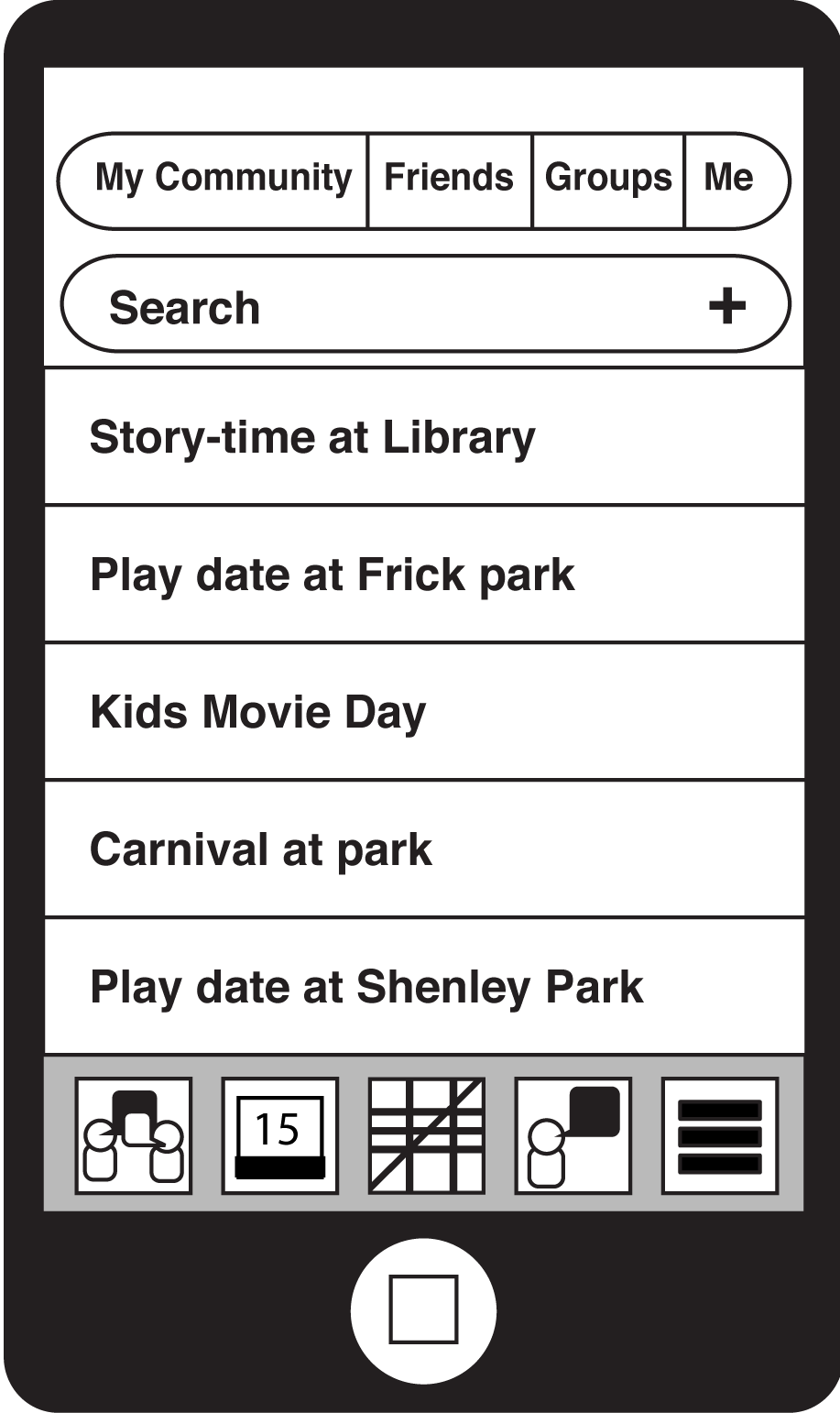This screenshot has width=840, height=1413.
Task: Open the calendar icon showing 15
Action: click(280, 1135)
